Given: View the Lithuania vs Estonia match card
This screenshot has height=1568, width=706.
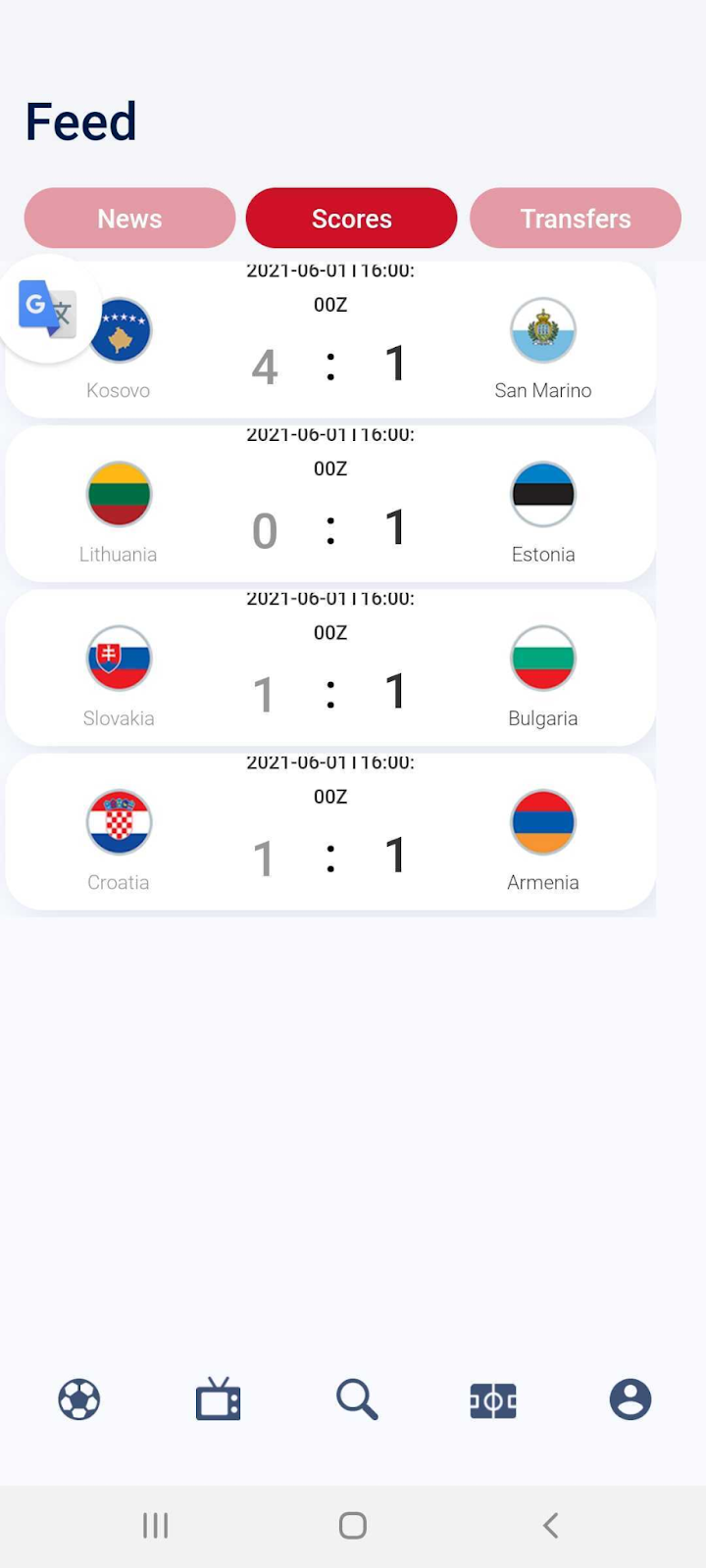Looking at the screenshot, I should coord(330,505).
